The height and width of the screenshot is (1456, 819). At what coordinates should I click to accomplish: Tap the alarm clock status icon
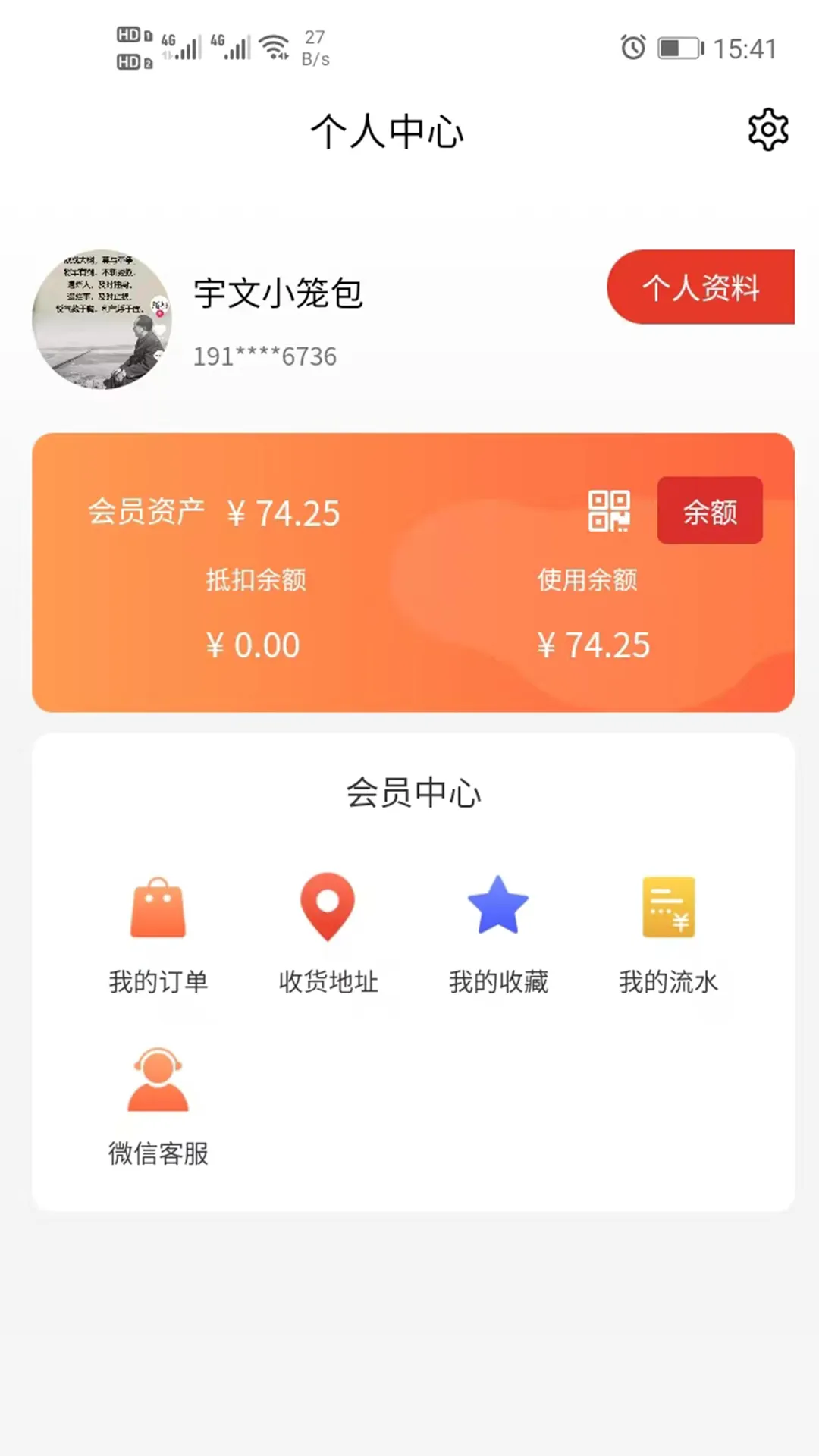click(x=631, y=48)
